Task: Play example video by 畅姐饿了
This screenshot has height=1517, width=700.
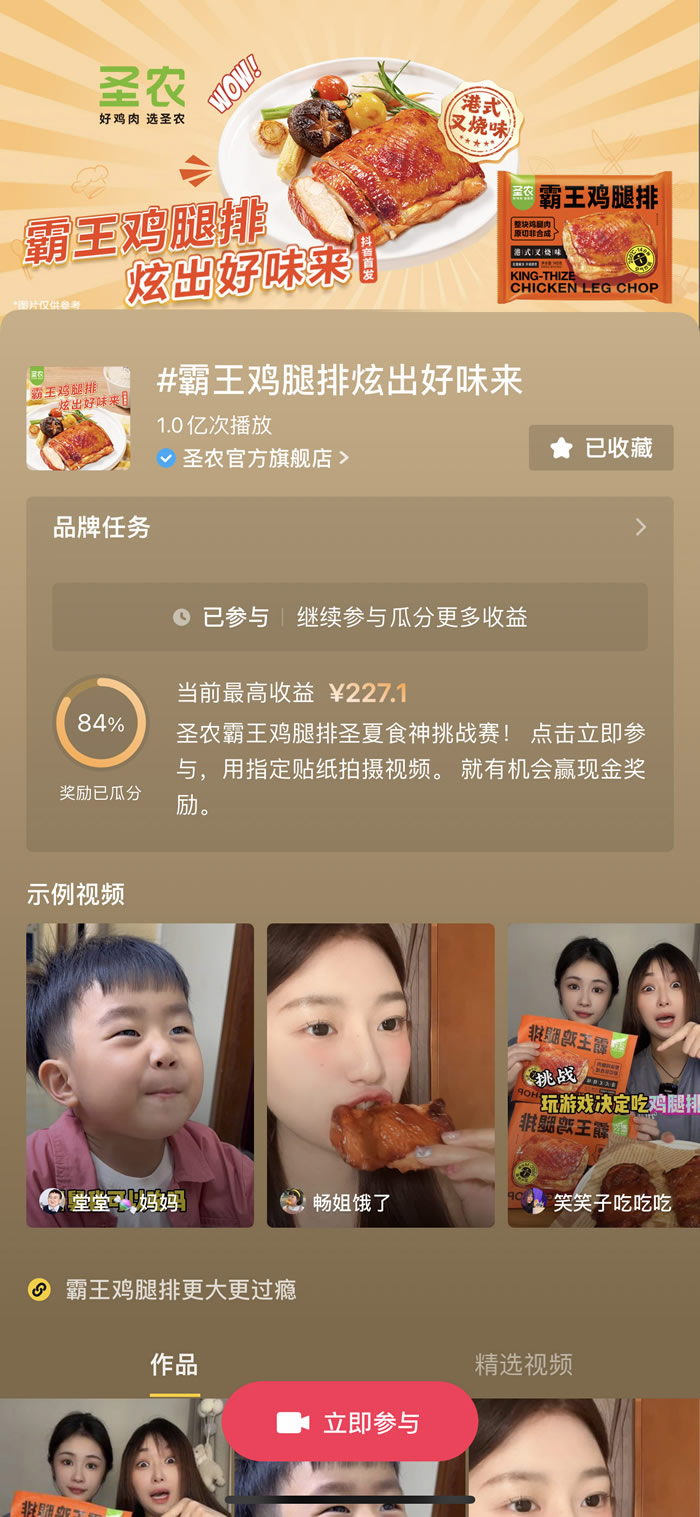Action: [380, 1073]
